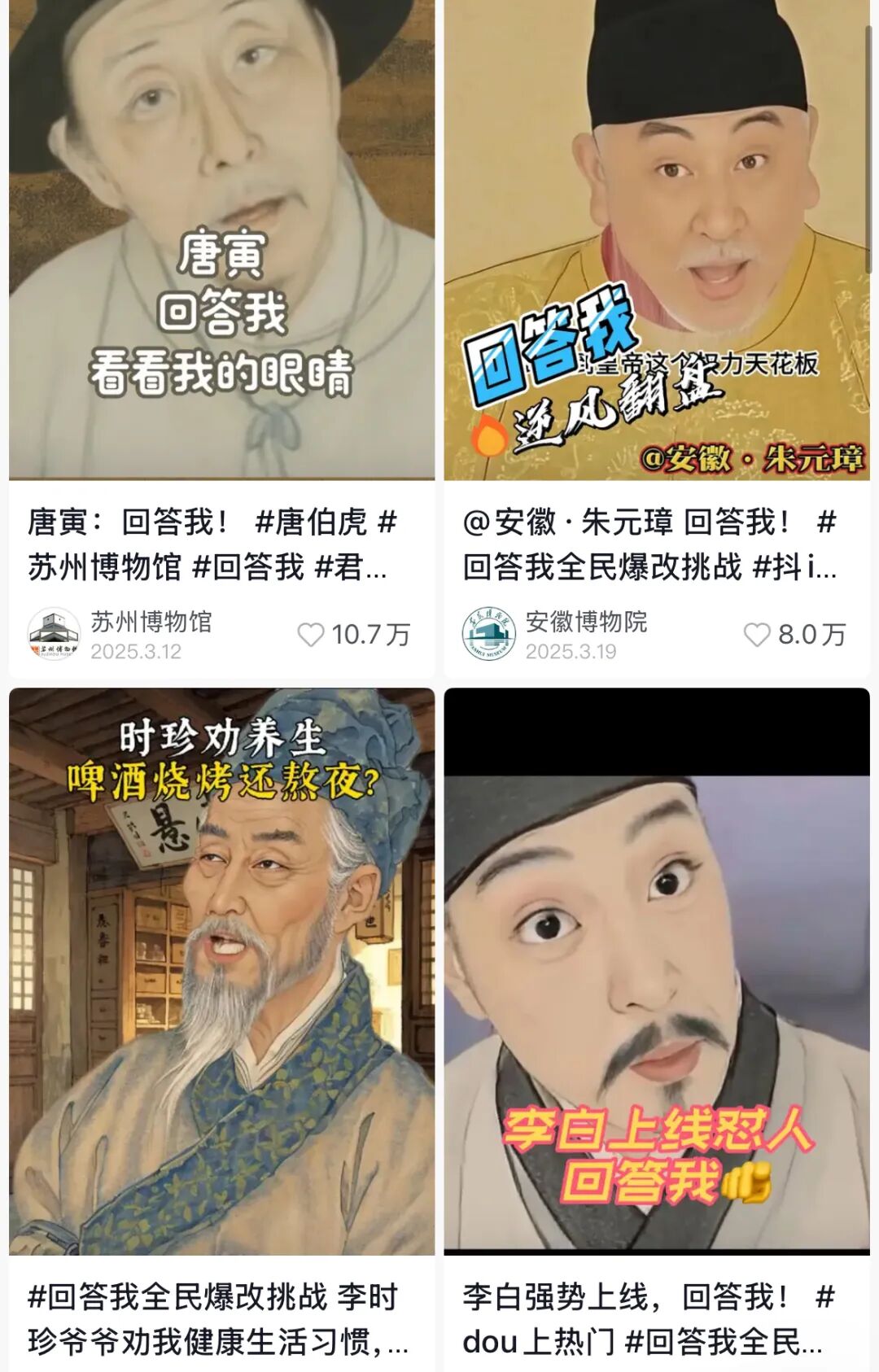Open 苏州博物馆 profile avatar
The width and height of the screenshot is (879, 1372).
coord(54,634)
